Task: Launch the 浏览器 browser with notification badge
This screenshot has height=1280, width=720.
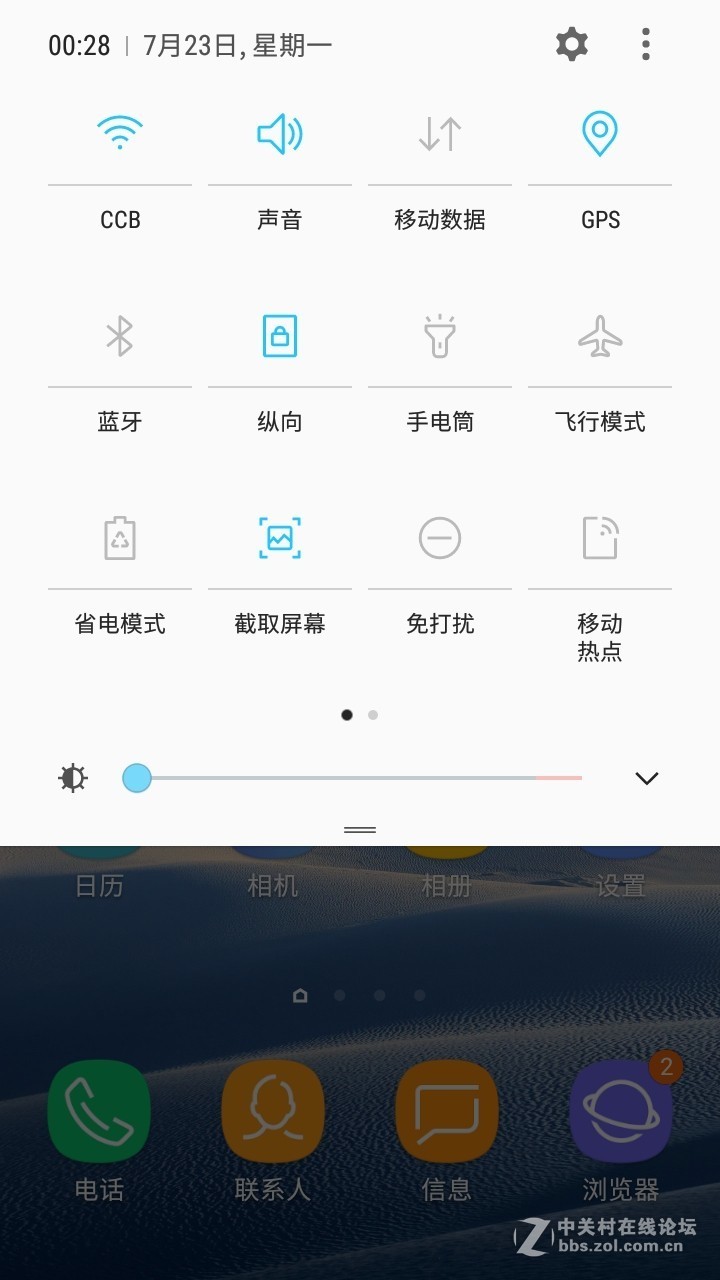Action: tap(620, 1110)
